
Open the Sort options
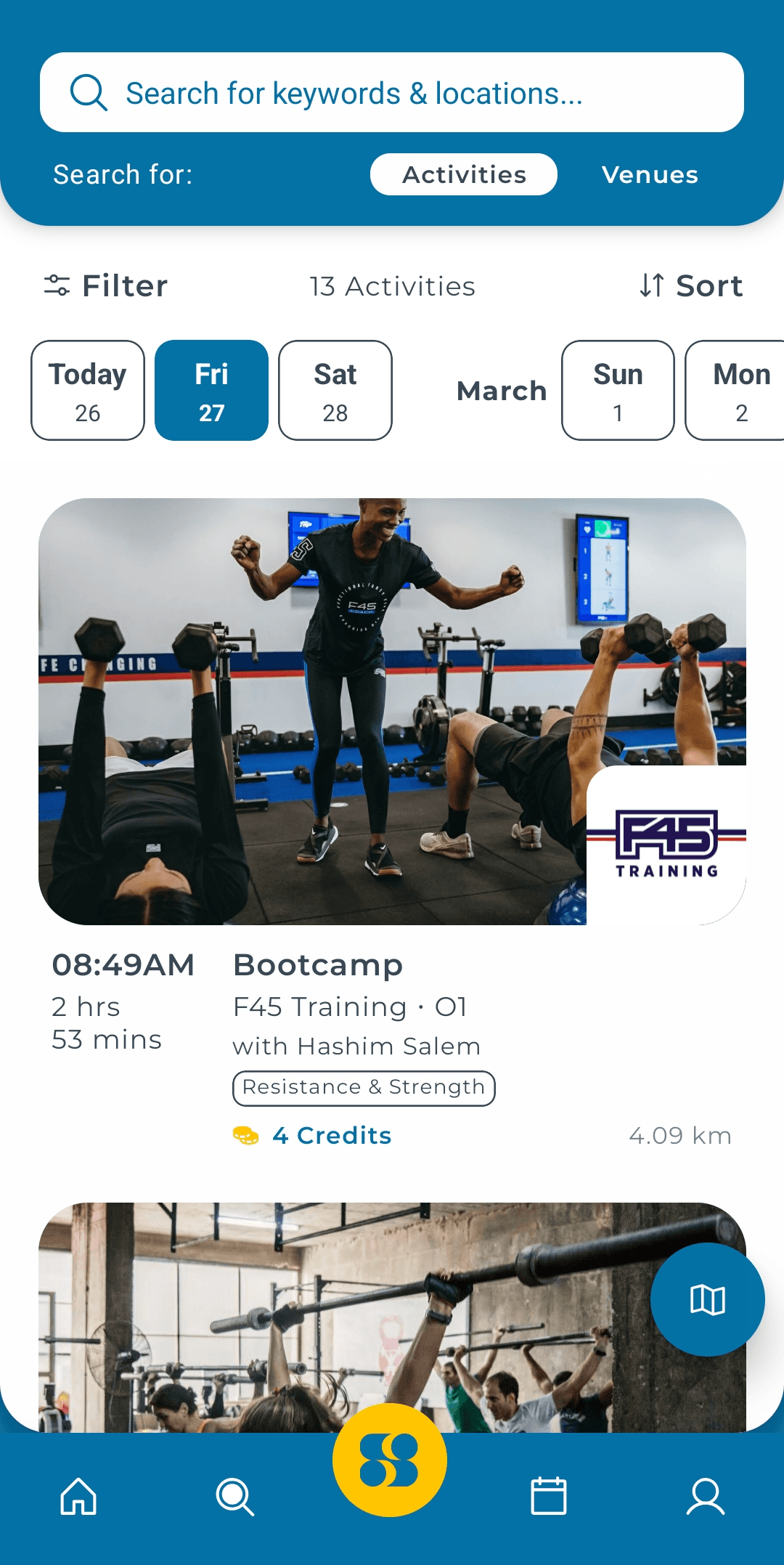pyautogui.click(x=691, y=285)
